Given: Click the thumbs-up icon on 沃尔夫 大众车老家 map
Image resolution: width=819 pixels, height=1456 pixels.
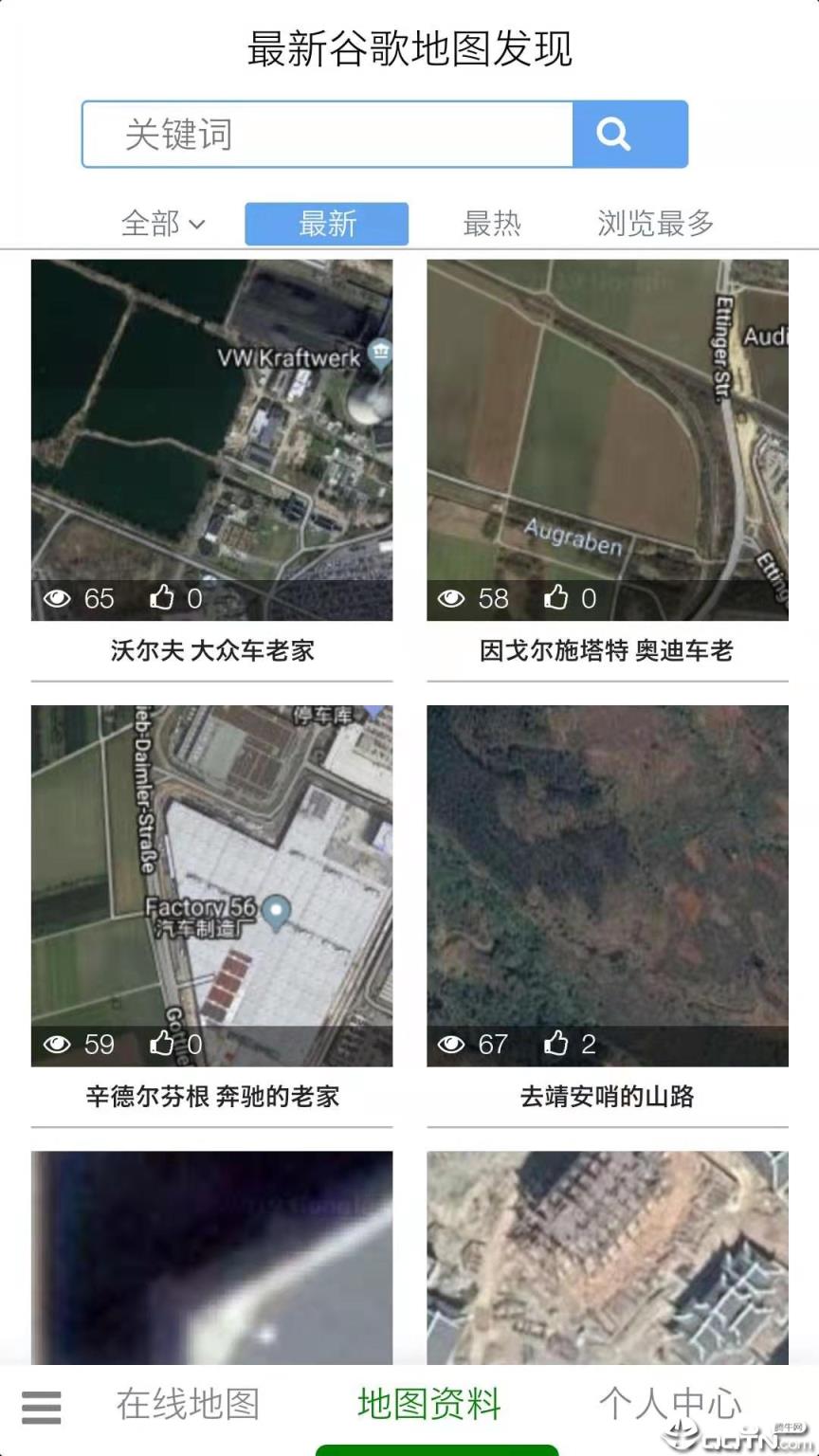Looking at the screenshot, I should click(x=163, y=598).
